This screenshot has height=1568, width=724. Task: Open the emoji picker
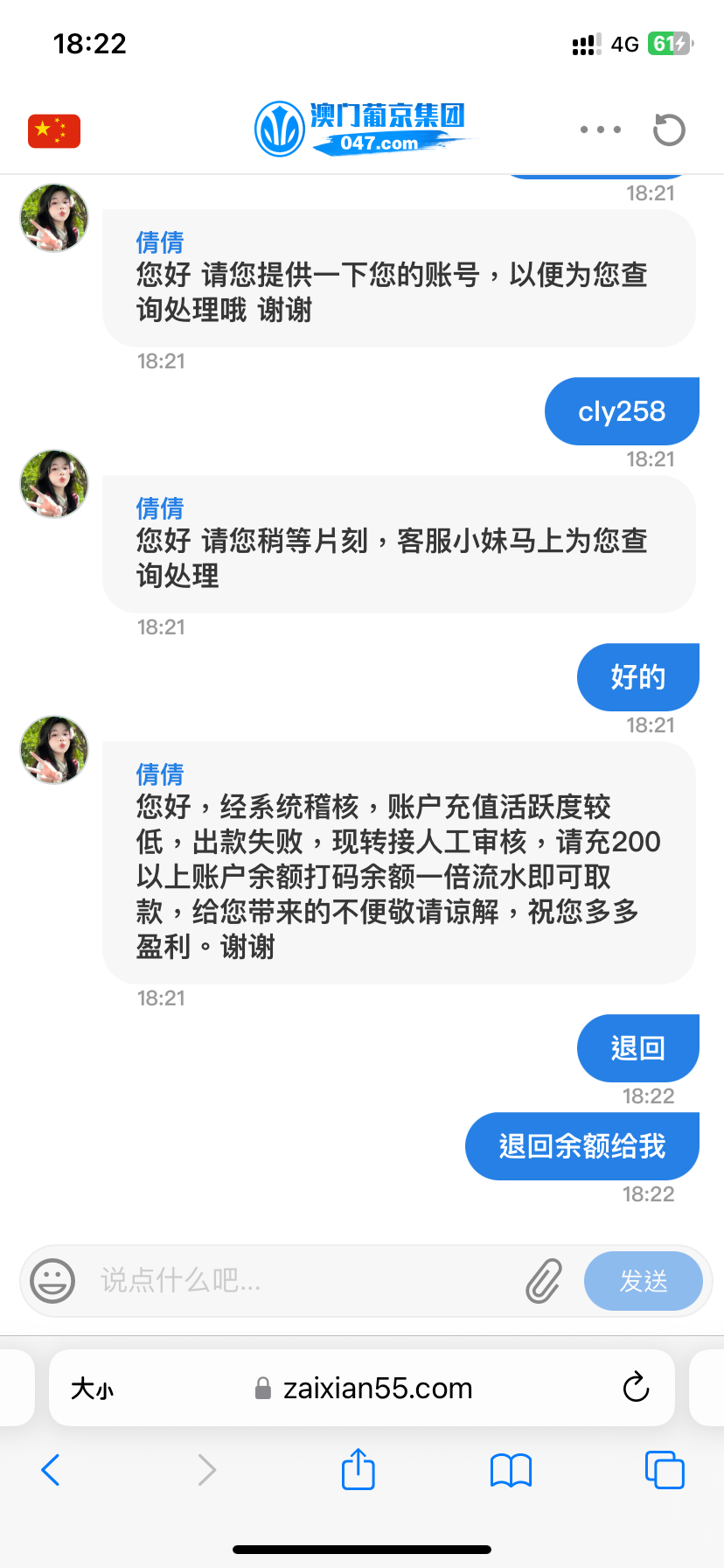[52, 1281]
